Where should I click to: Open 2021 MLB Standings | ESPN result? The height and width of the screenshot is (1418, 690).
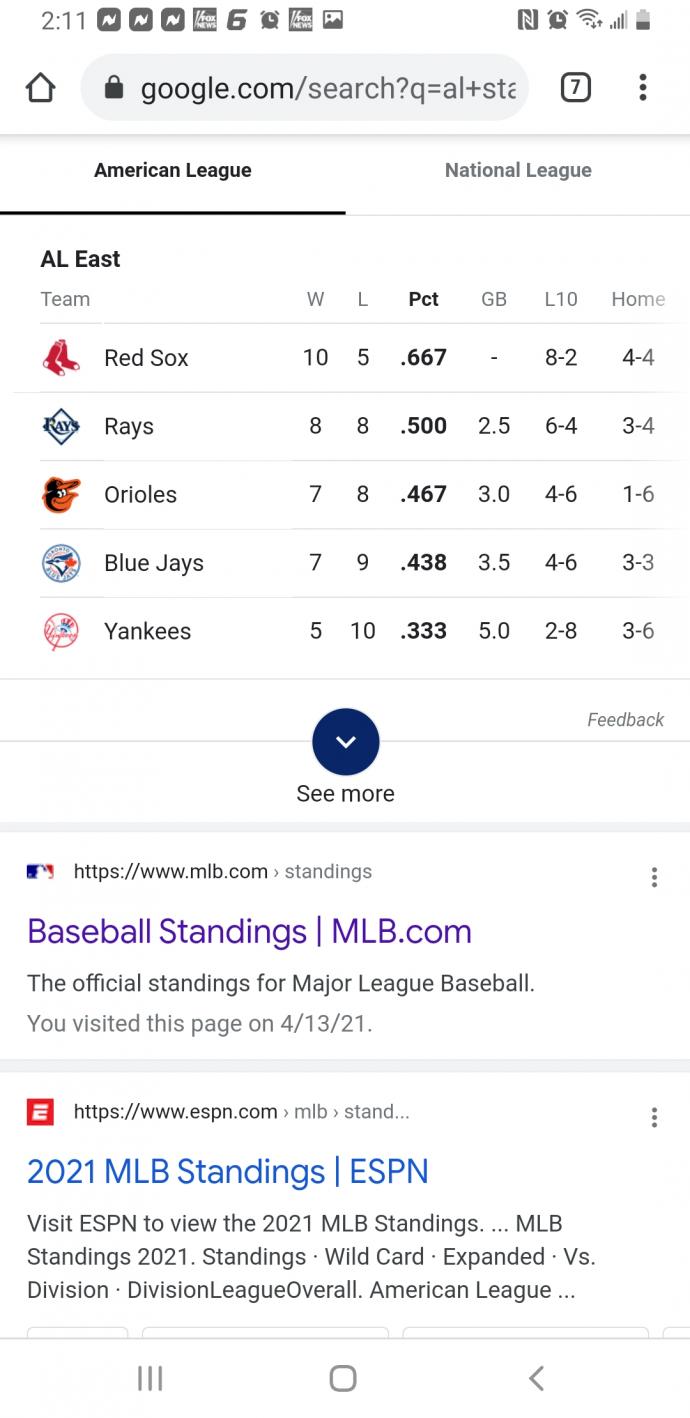tap(227, 1172)
